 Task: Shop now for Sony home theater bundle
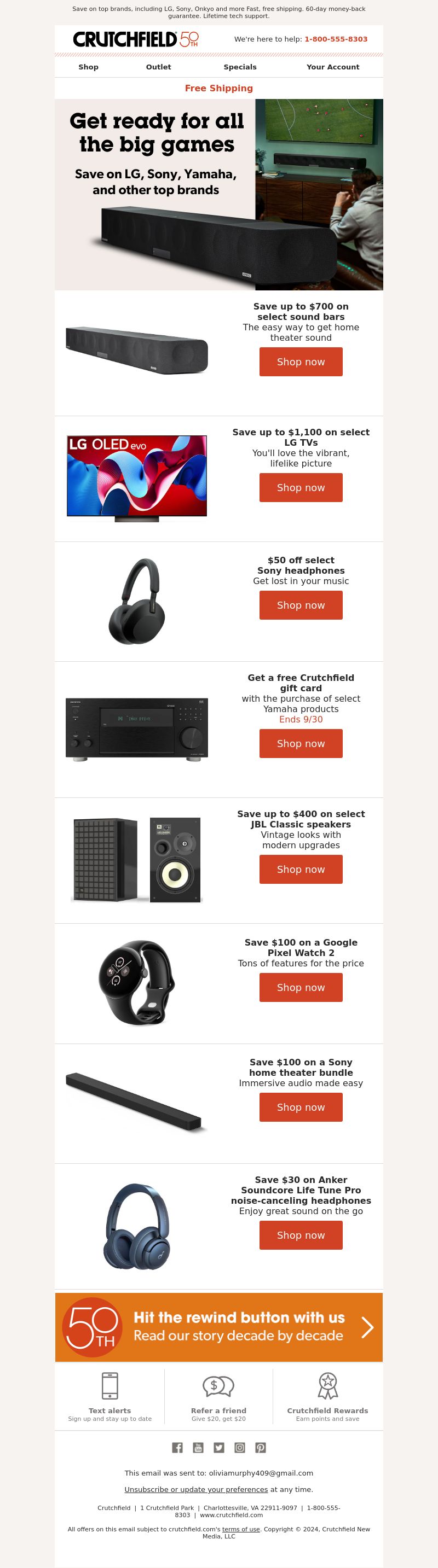(301, 1107)
